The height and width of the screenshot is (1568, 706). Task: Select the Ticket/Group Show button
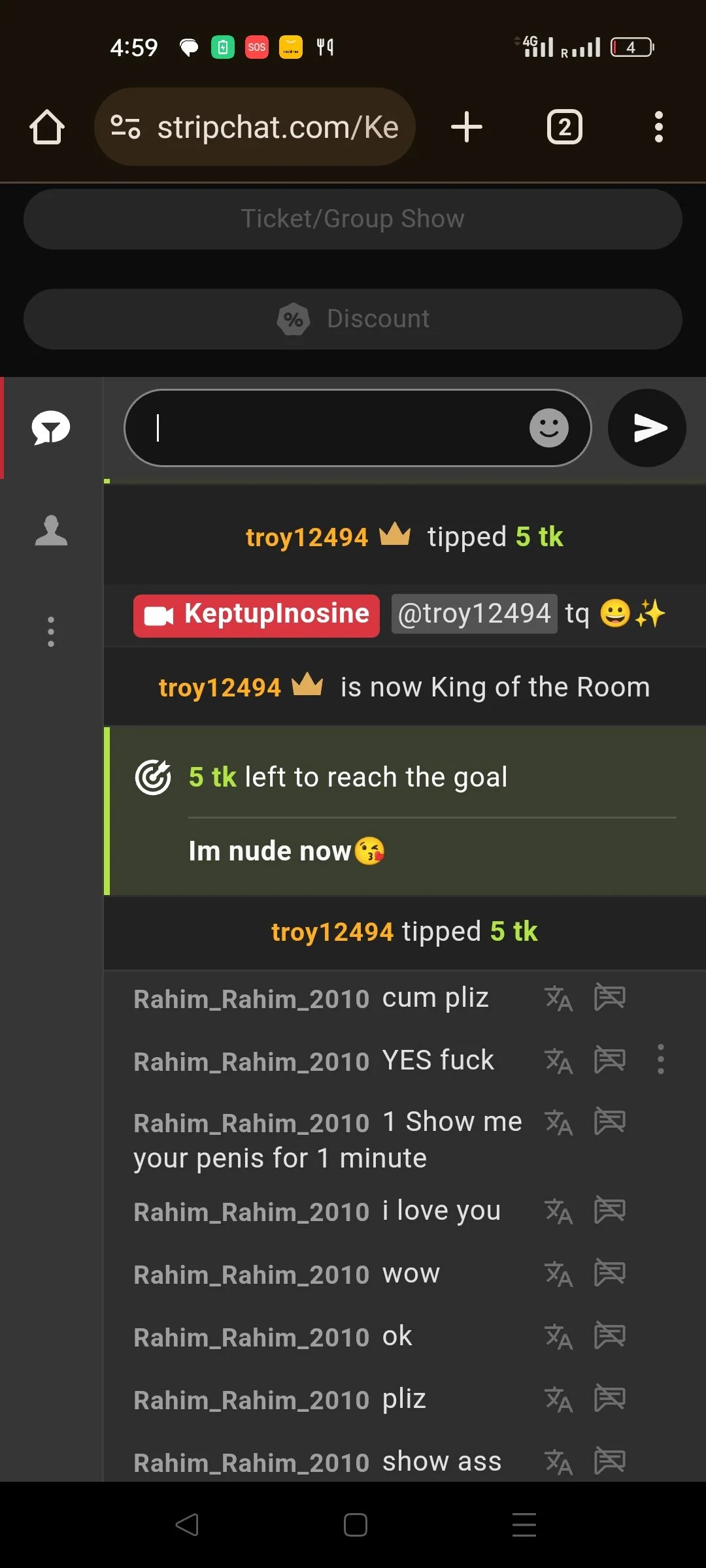coord(353,219)
